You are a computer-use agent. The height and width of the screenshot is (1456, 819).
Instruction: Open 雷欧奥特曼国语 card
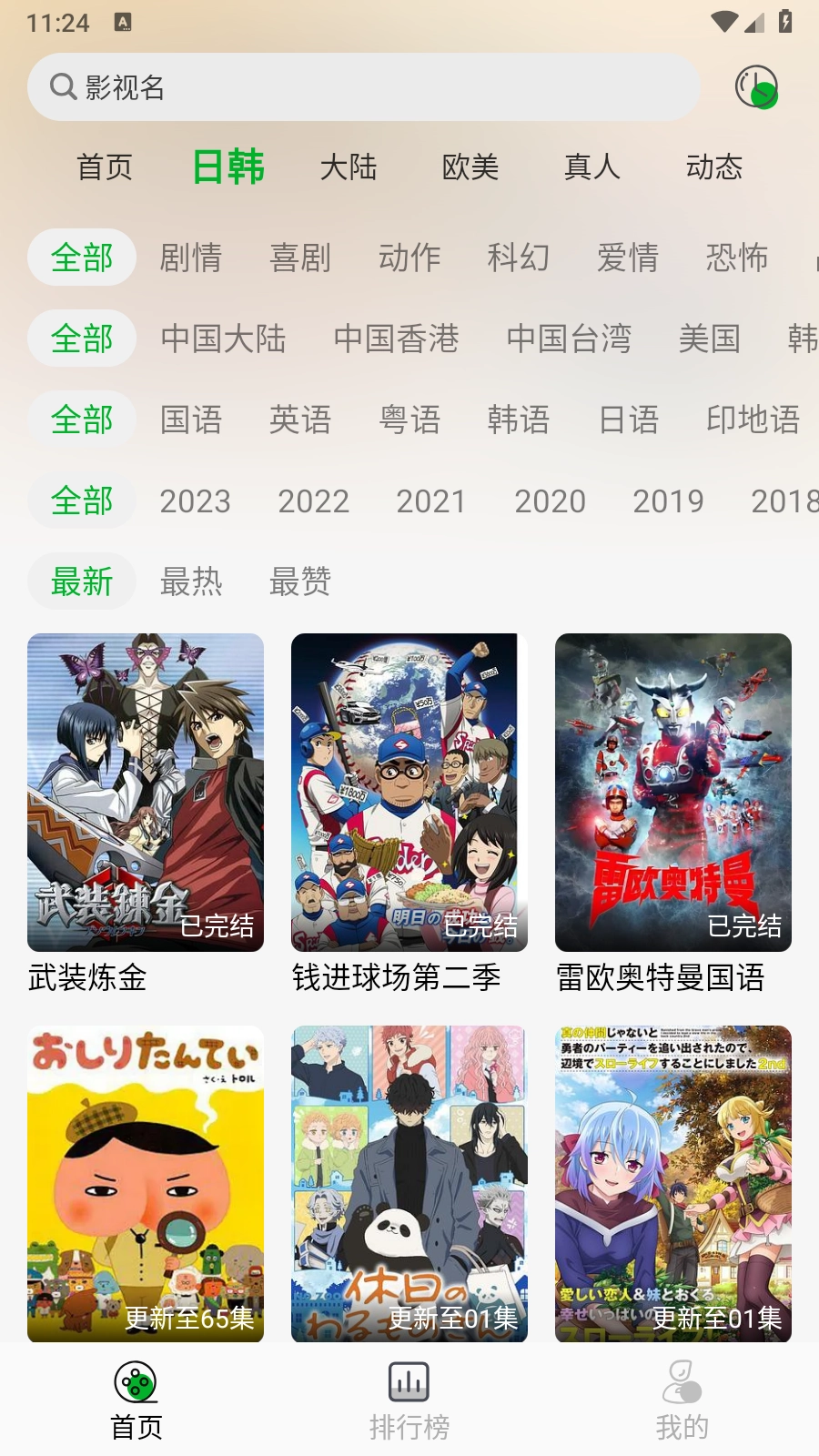click(673, 793)
